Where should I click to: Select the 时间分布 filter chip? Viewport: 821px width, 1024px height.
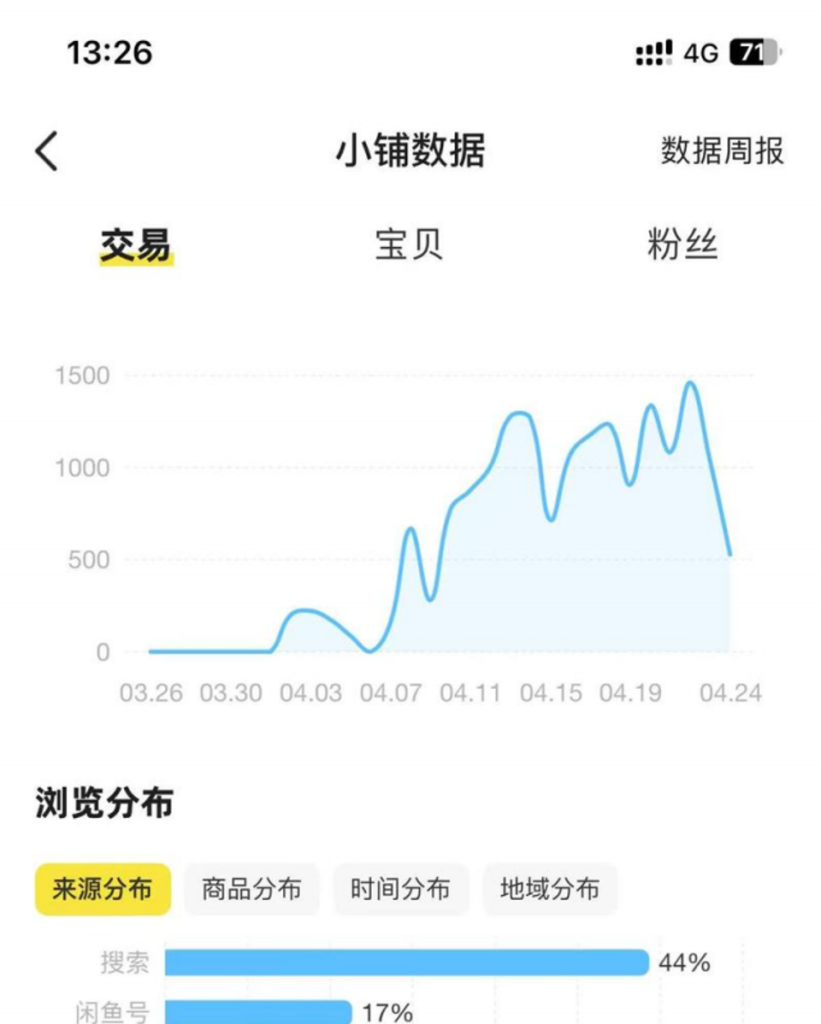tap(401, 889)
